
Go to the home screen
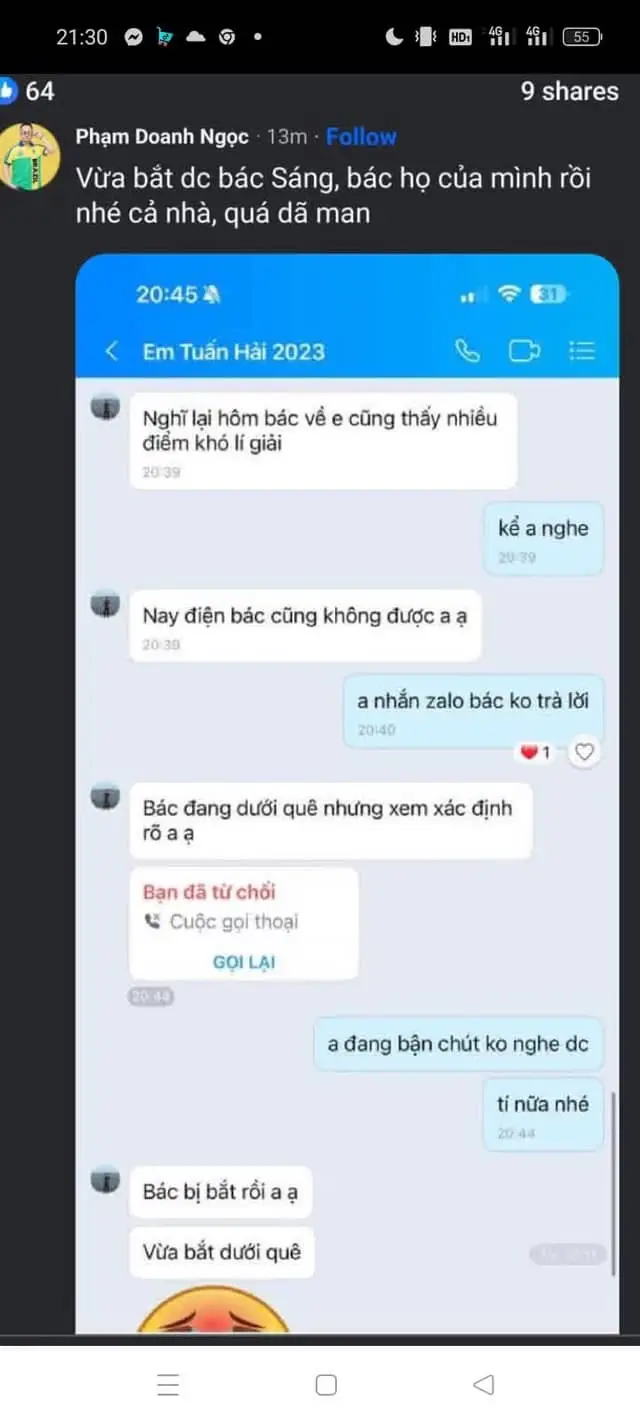[325, 1384]
